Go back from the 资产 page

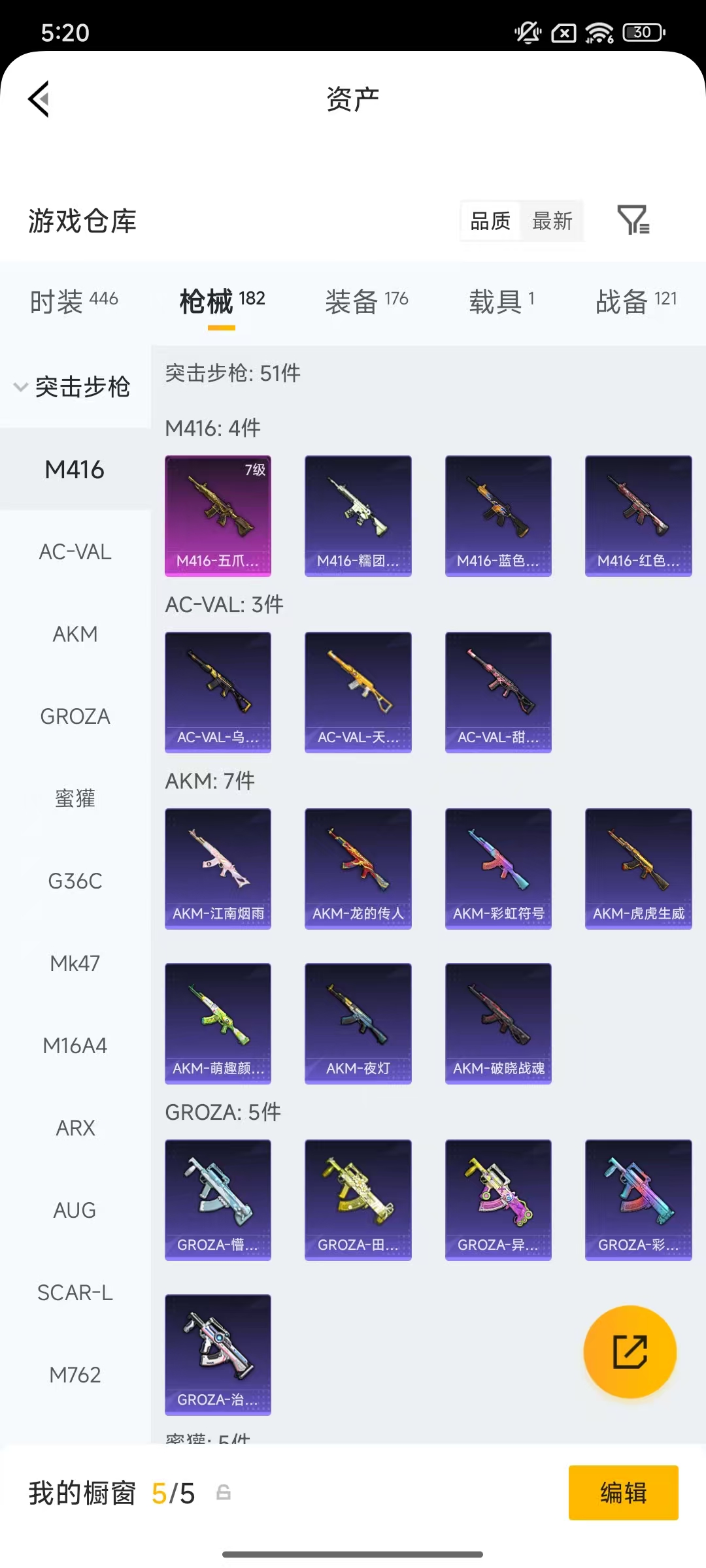[39, 99]
